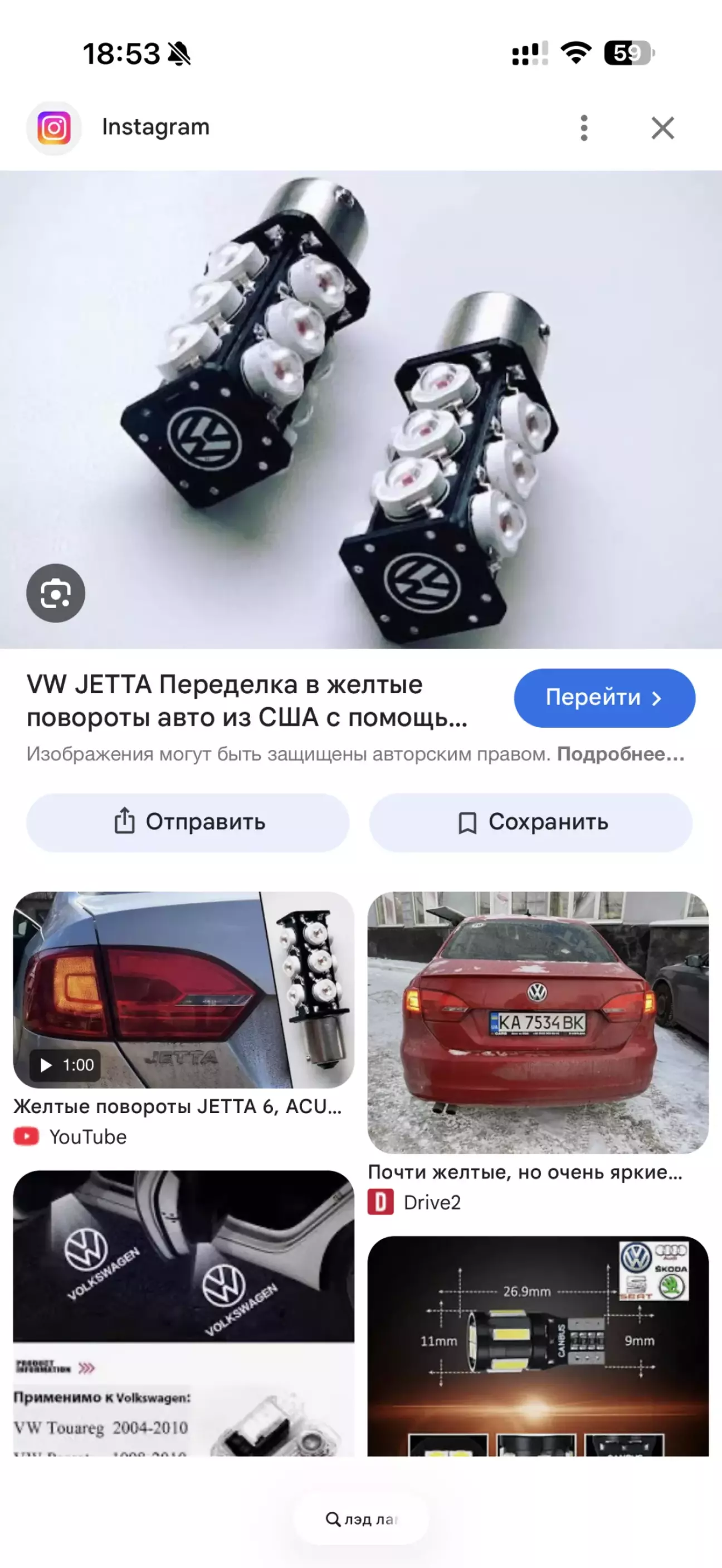
Task: Close the image viewer
Action: click(x=662, y=128)
